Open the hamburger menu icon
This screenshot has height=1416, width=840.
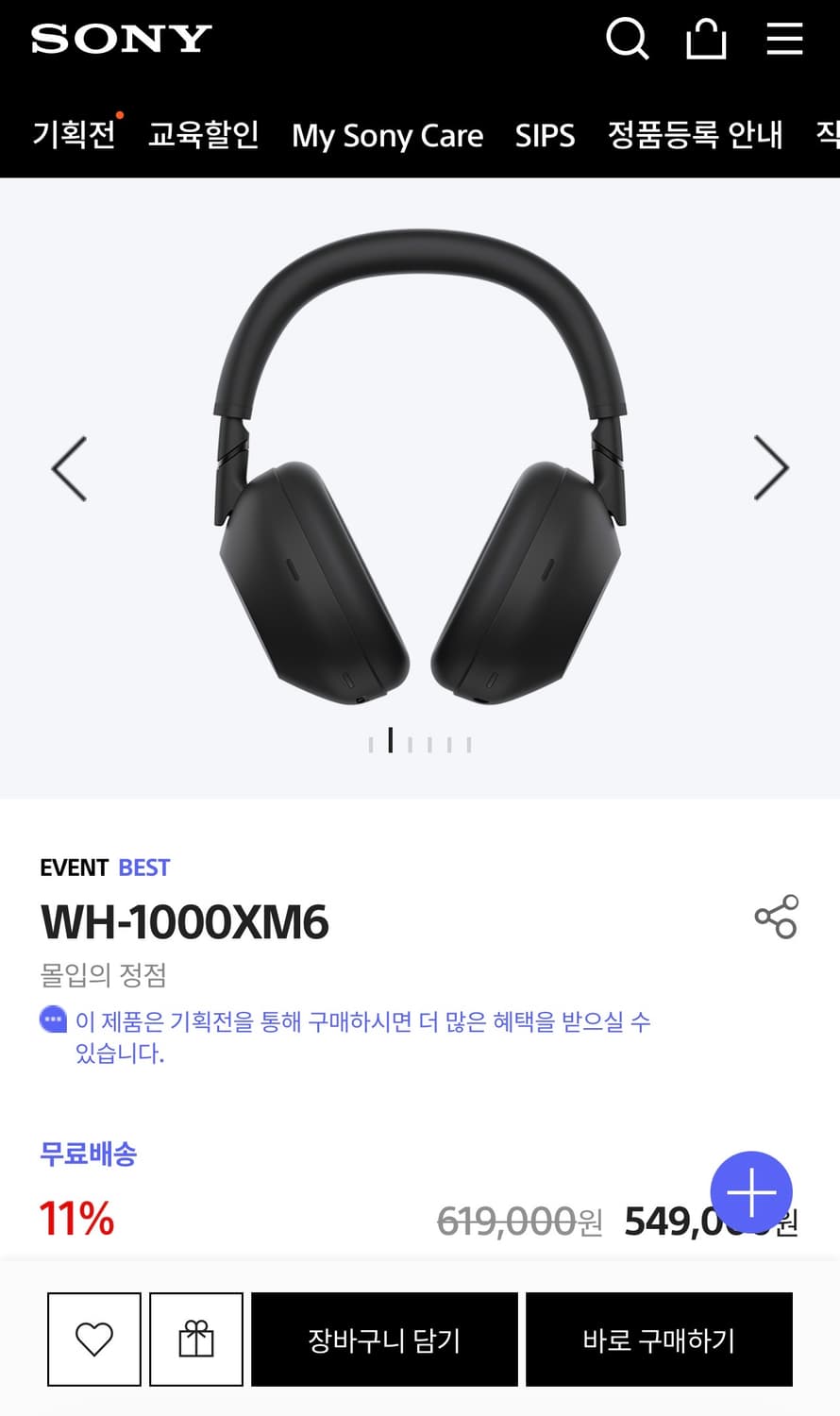point(783,40)
